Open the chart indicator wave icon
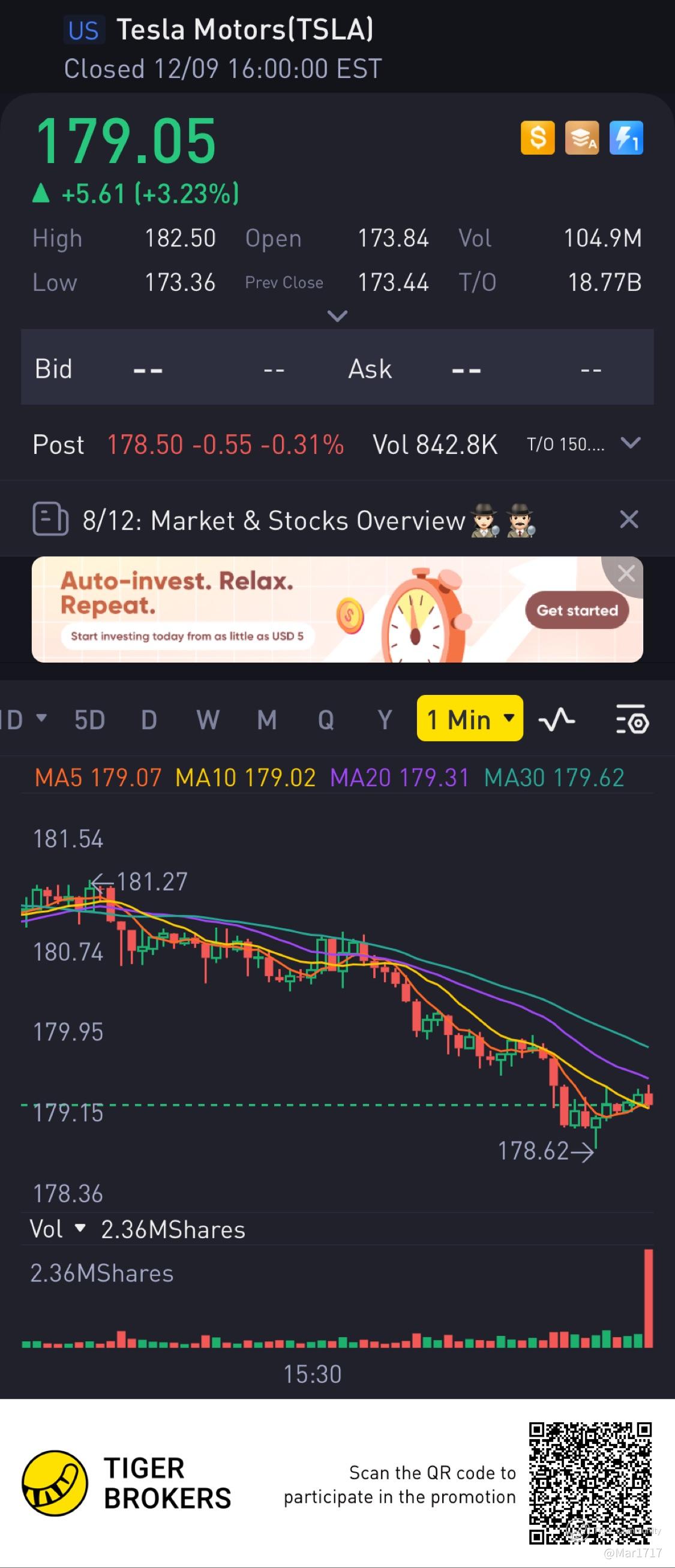Screen dimensions: 675x1568 pos(557,720)
